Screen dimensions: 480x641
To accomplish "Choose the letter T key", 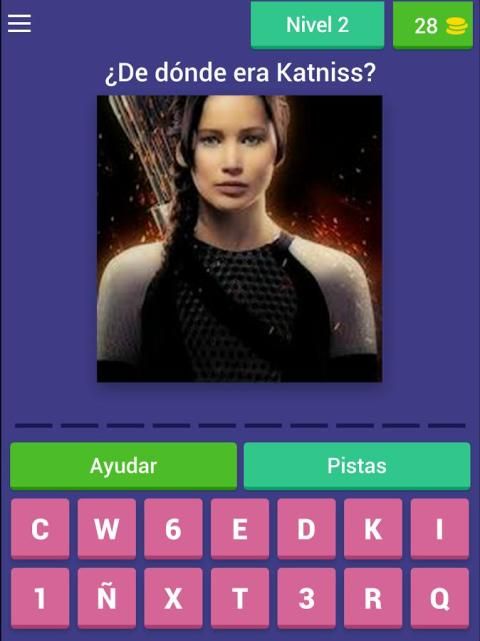I will [x=240, y=598].
